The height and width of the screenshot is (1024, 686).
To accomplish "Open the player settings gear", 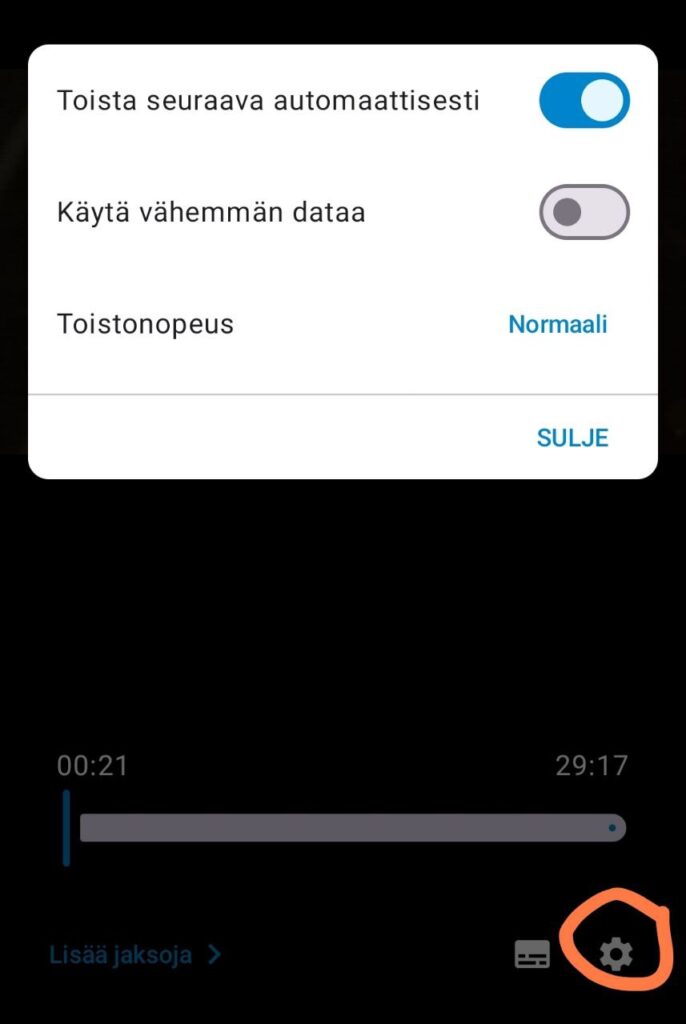I will pyautogui.click(x=615, y=956).
